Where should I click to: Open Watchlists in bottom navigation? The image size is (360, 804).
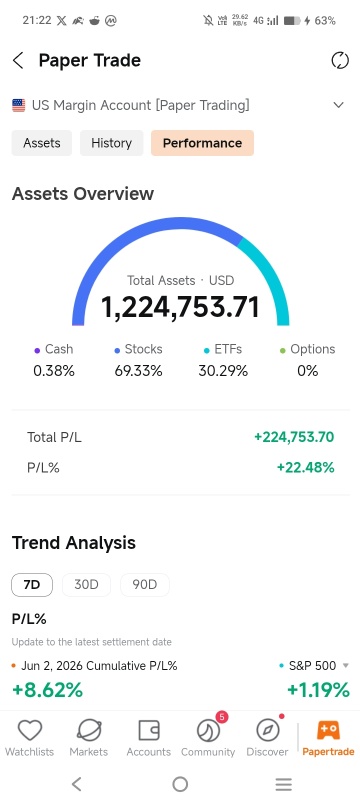pyautogui.click(x=29, y=738)
